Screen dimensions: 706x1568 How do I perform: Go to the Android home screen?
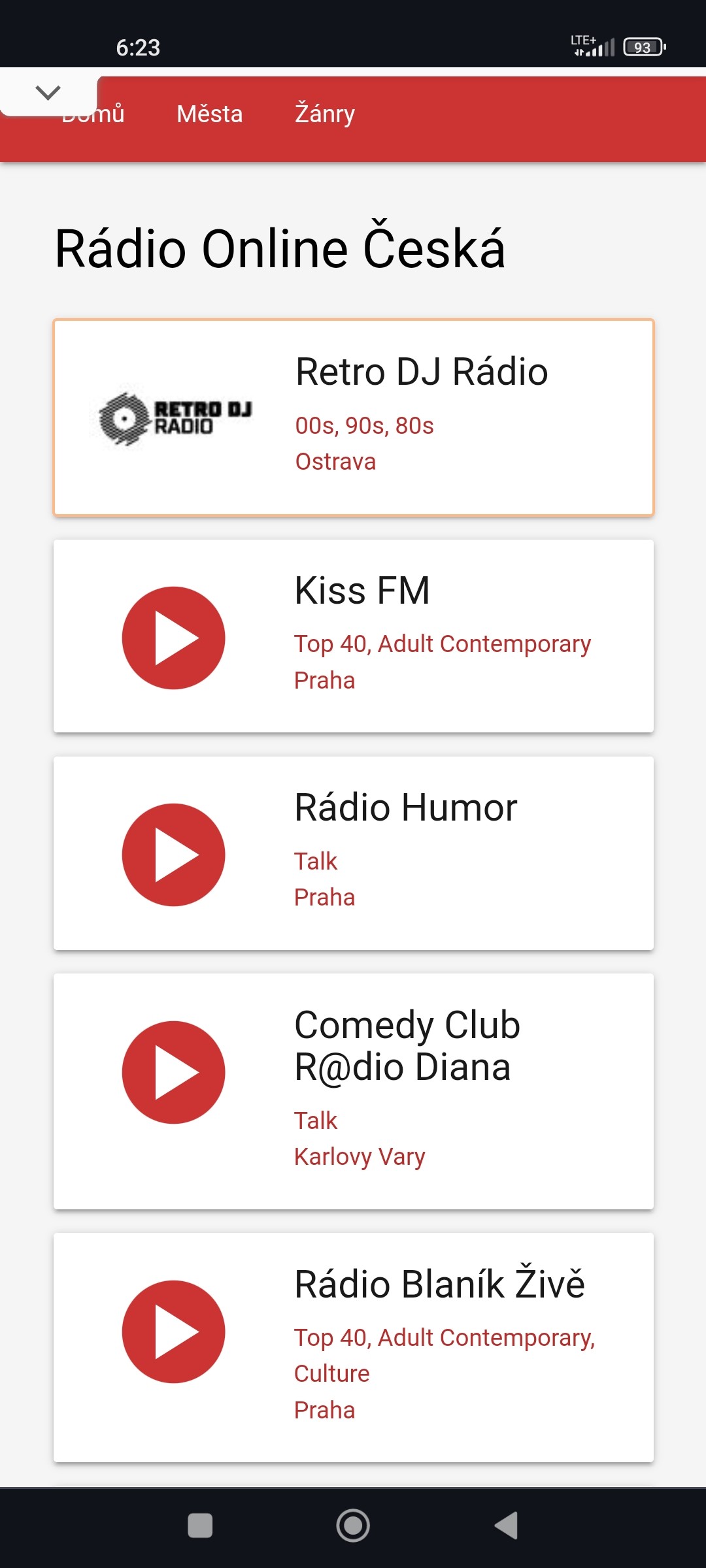click(353, 1526)
